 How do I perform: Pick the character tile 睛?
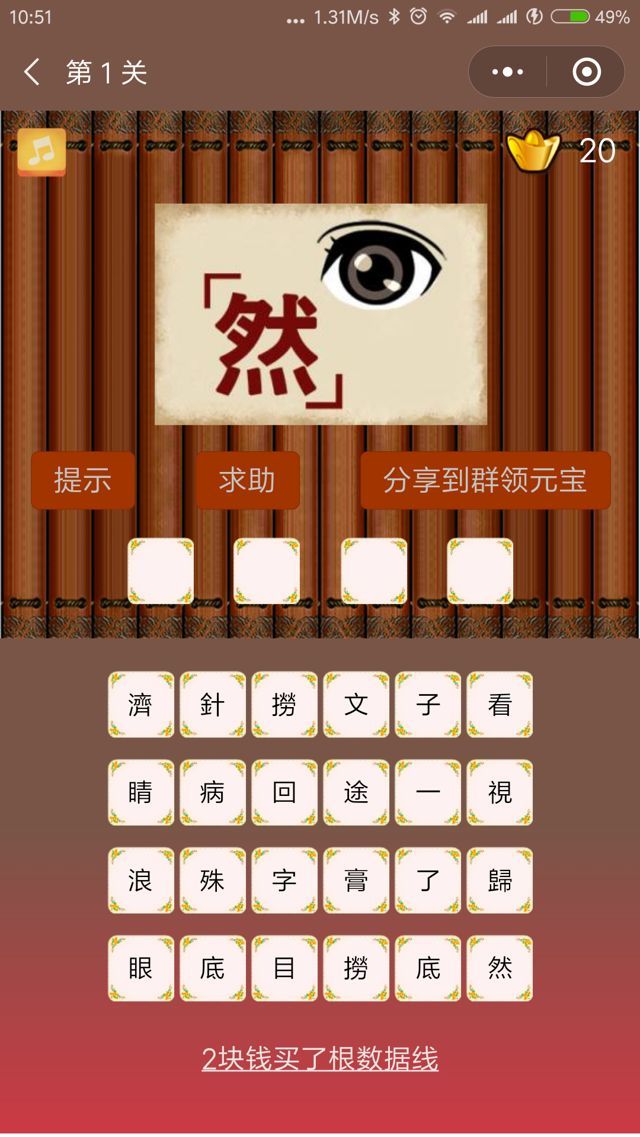(141, 793)
